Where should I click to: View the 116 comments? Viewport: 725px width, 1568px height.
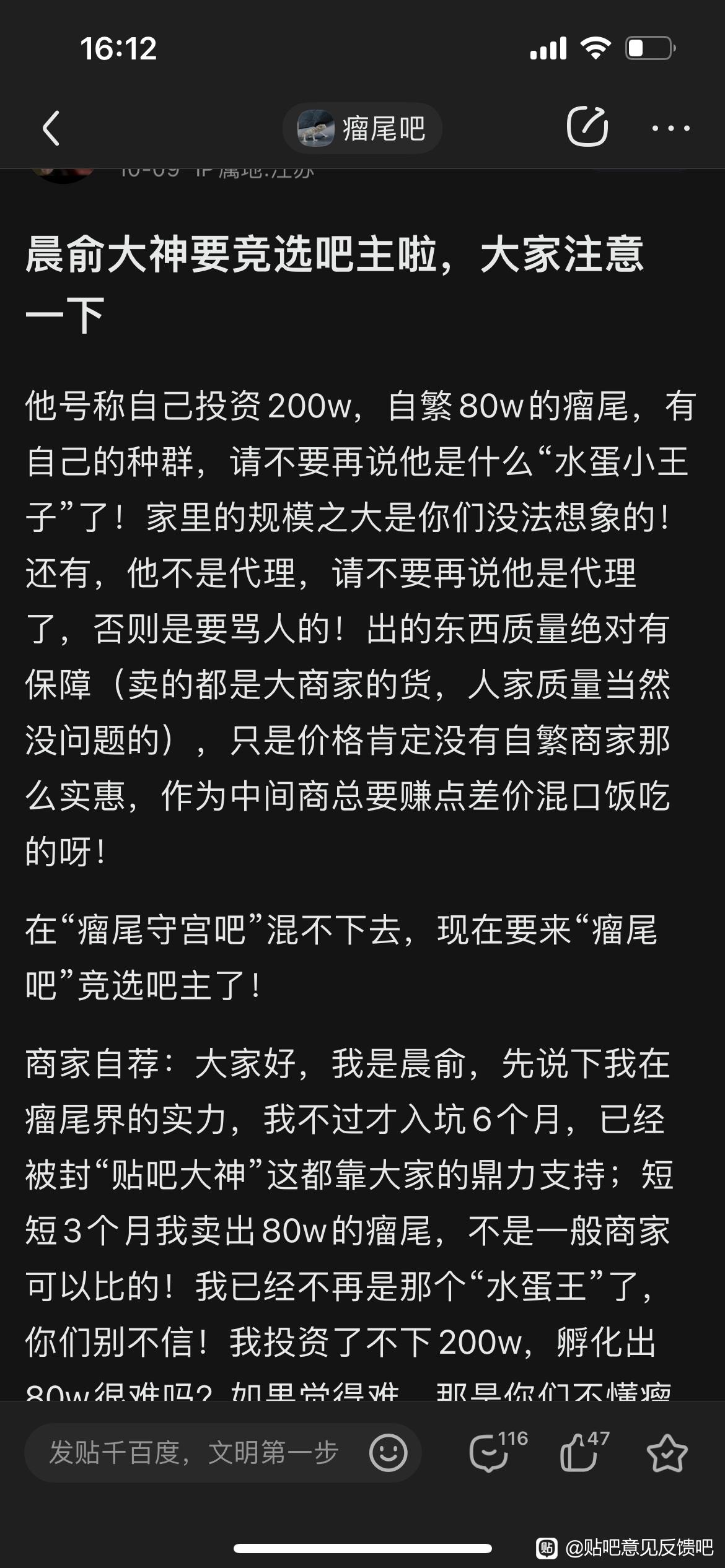(498, 1450)
